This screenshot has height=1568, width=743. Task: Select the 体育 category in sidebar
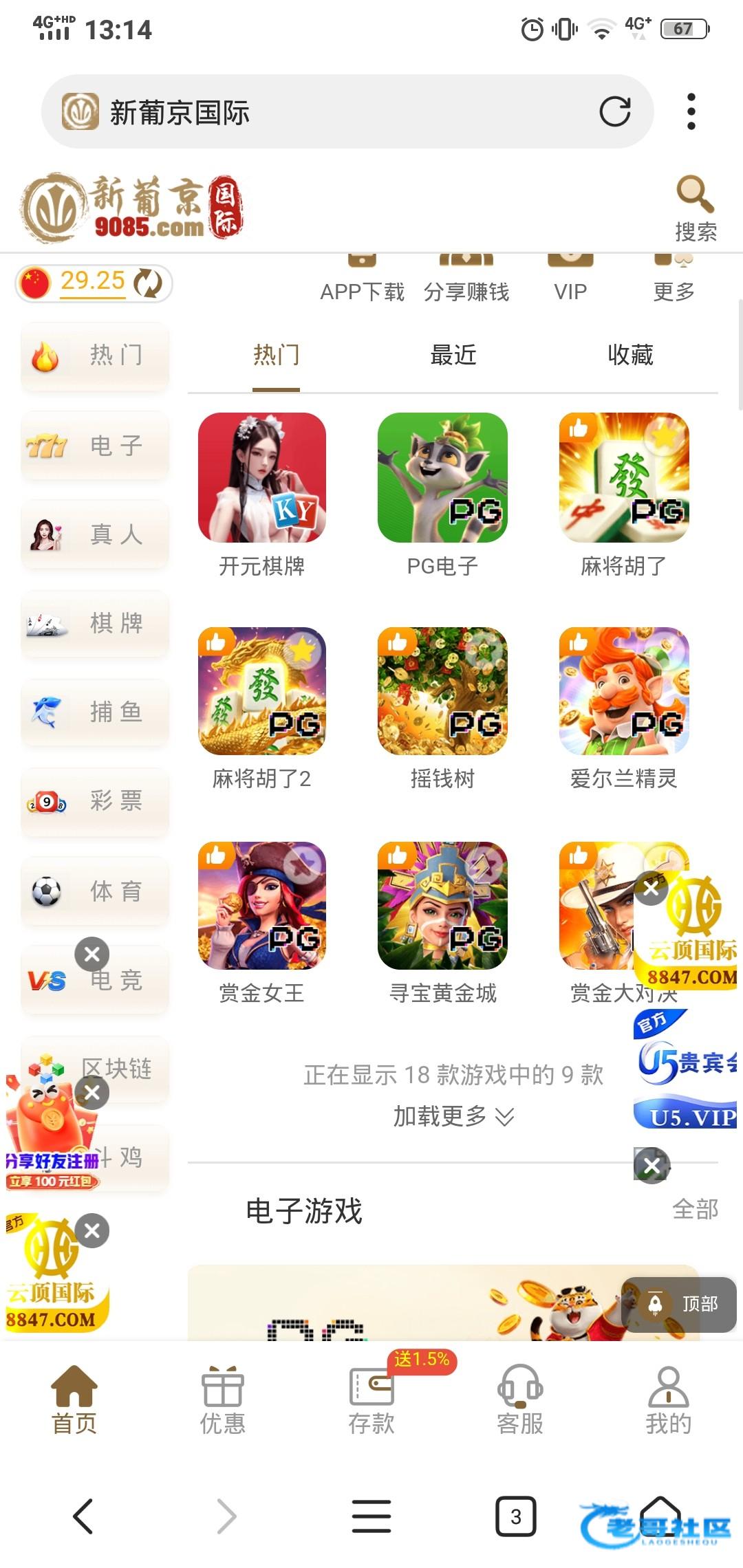coord(95,891)
